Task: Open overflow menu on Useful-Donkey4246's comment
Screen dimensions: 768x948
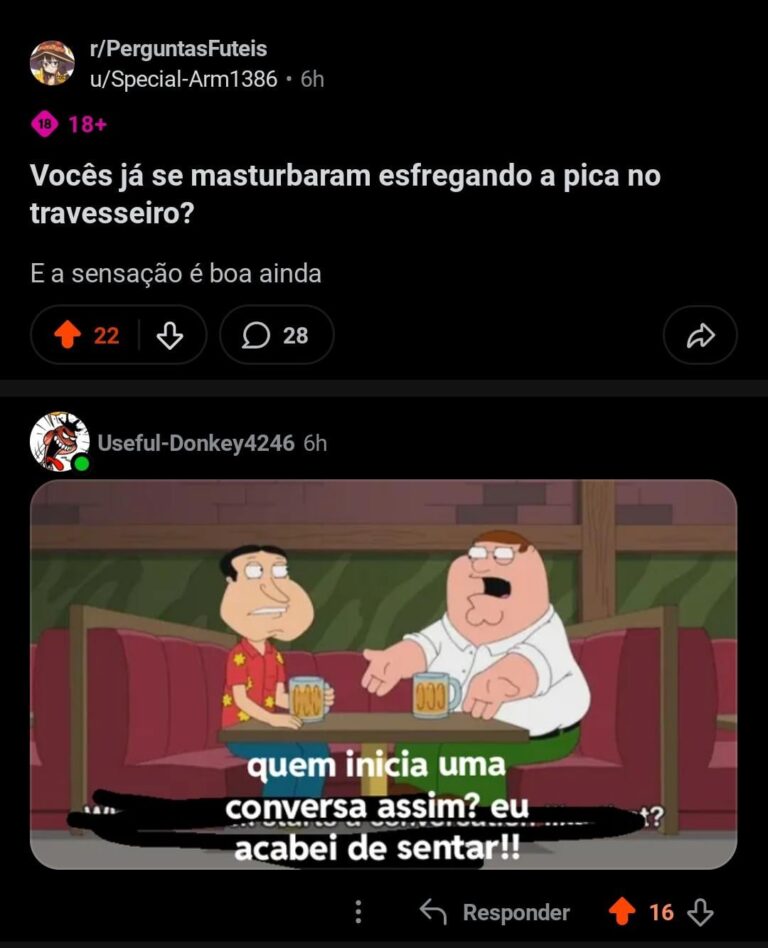Action: click(x=358, y=911)
